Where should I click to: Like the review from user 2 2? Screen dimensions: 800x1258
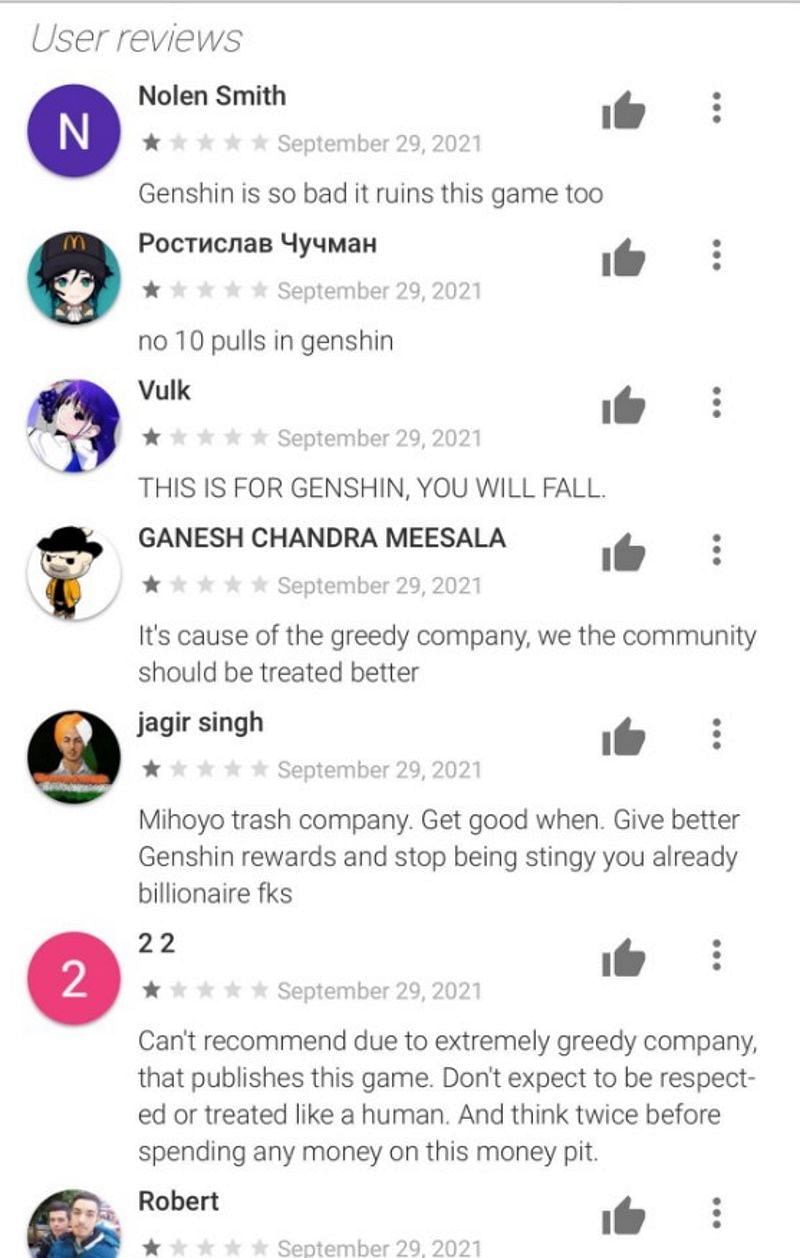point(623,959)
